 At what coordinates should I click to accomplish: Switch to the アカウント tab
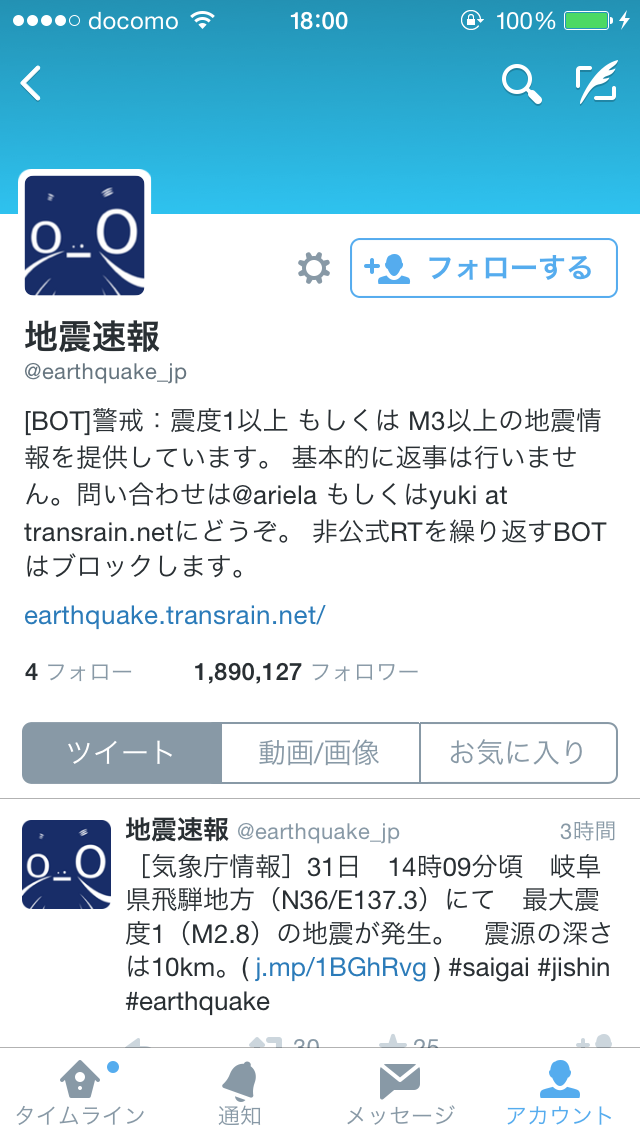[x=560, y=1092]
